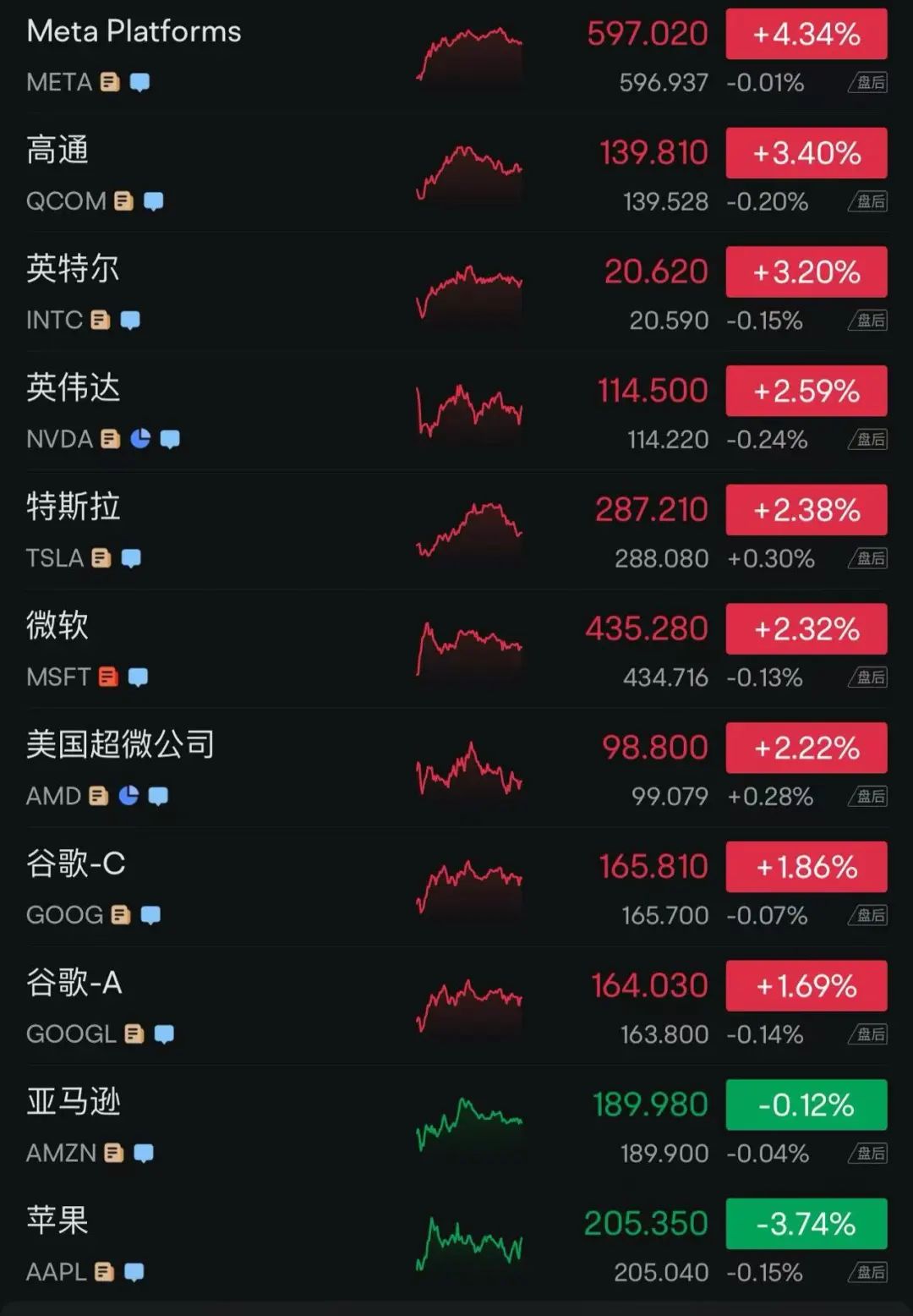Open the 英特尔 INTC quote
This screenshot has height=1316, width=913.
pyautogui.click(x=73, y=270)
